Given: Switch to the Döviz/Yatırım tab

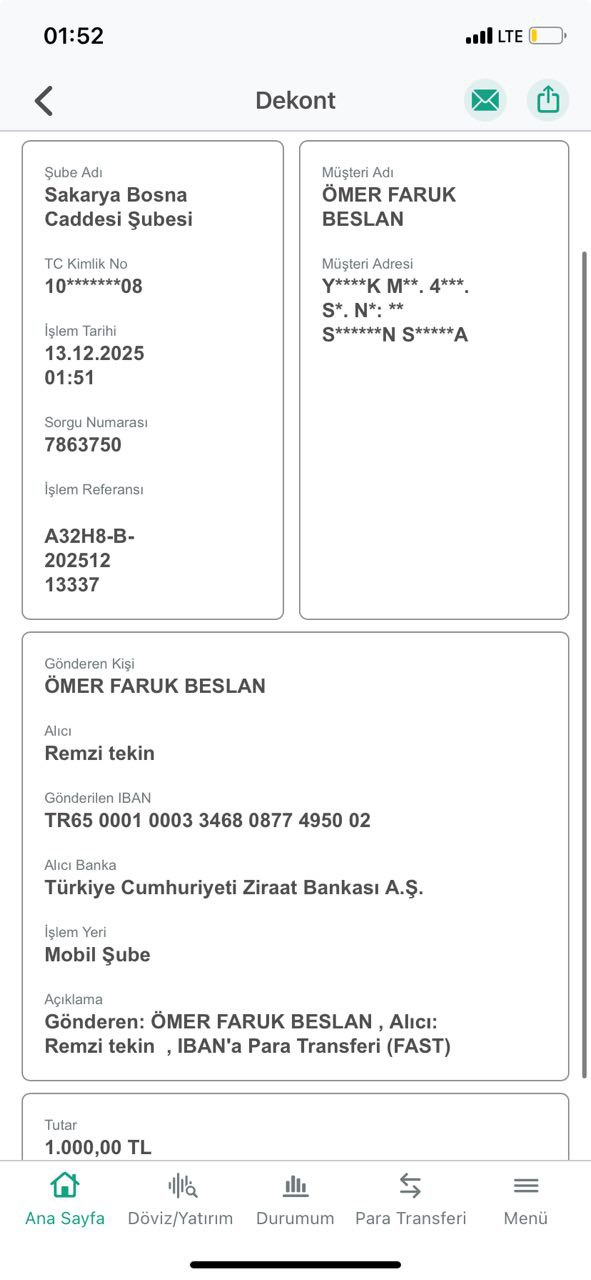Looking at the screenshot, I should 180,1199.
